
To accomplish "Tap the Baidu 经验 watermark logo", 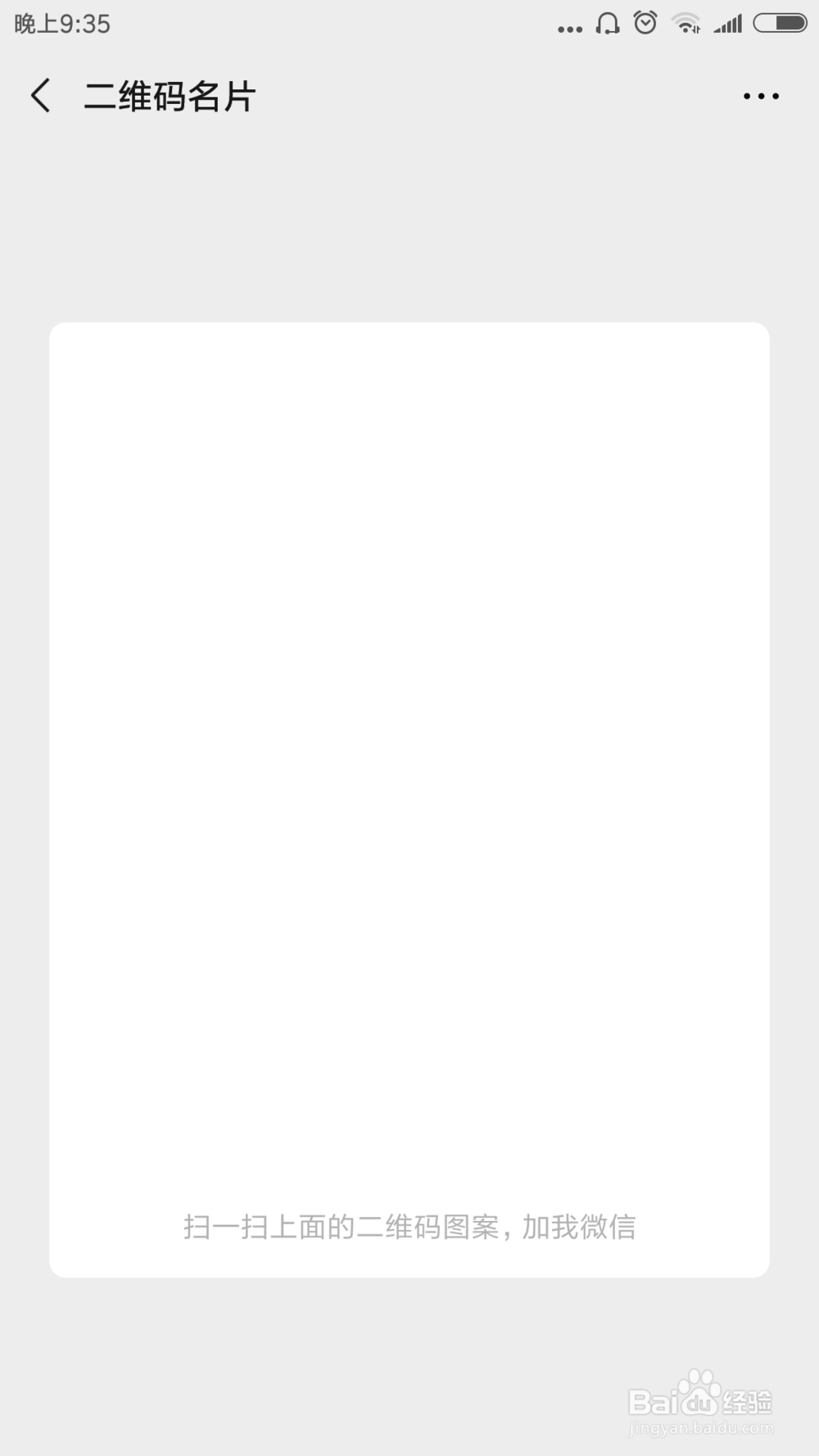I will 700,1396.
